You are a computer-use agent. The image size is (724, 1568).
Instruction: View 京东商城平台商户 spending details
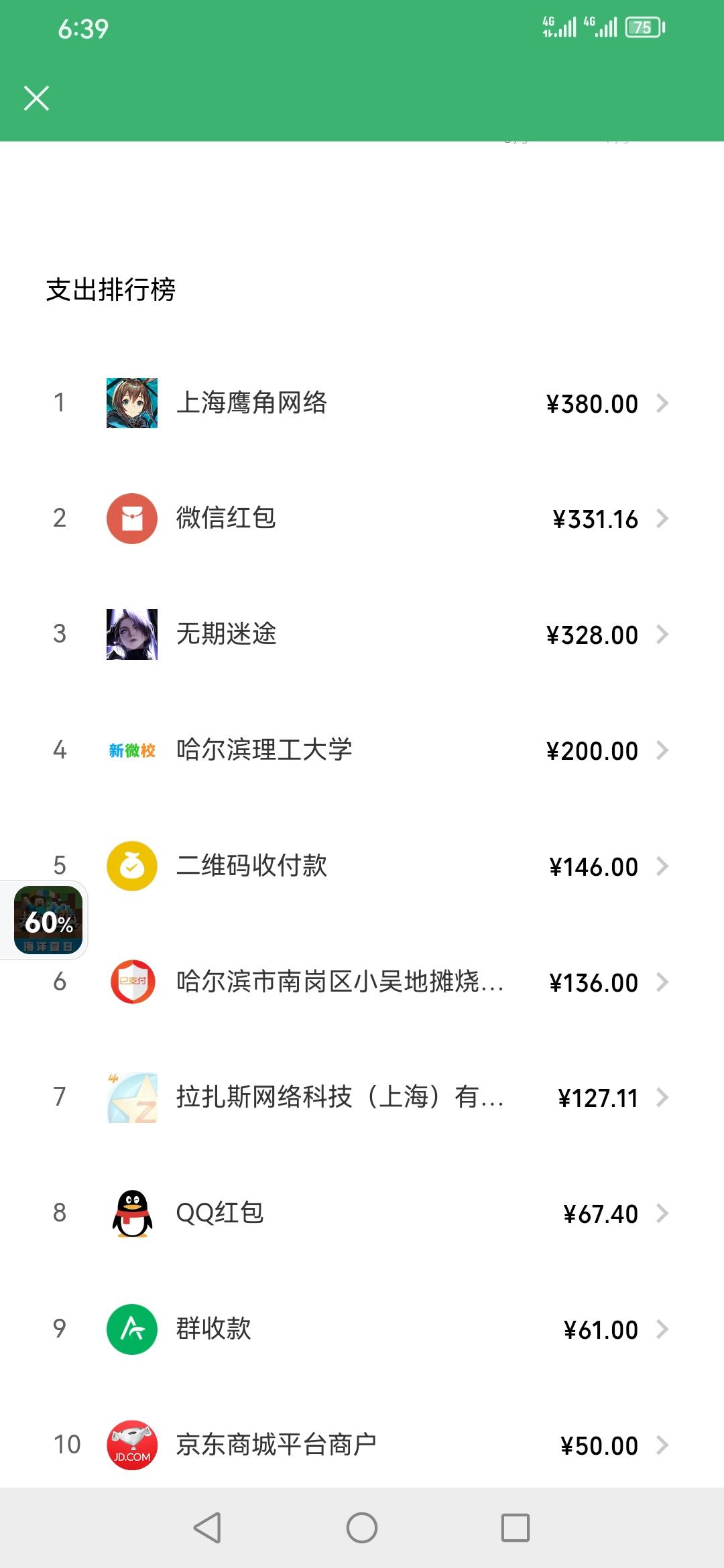(362, 1445)
